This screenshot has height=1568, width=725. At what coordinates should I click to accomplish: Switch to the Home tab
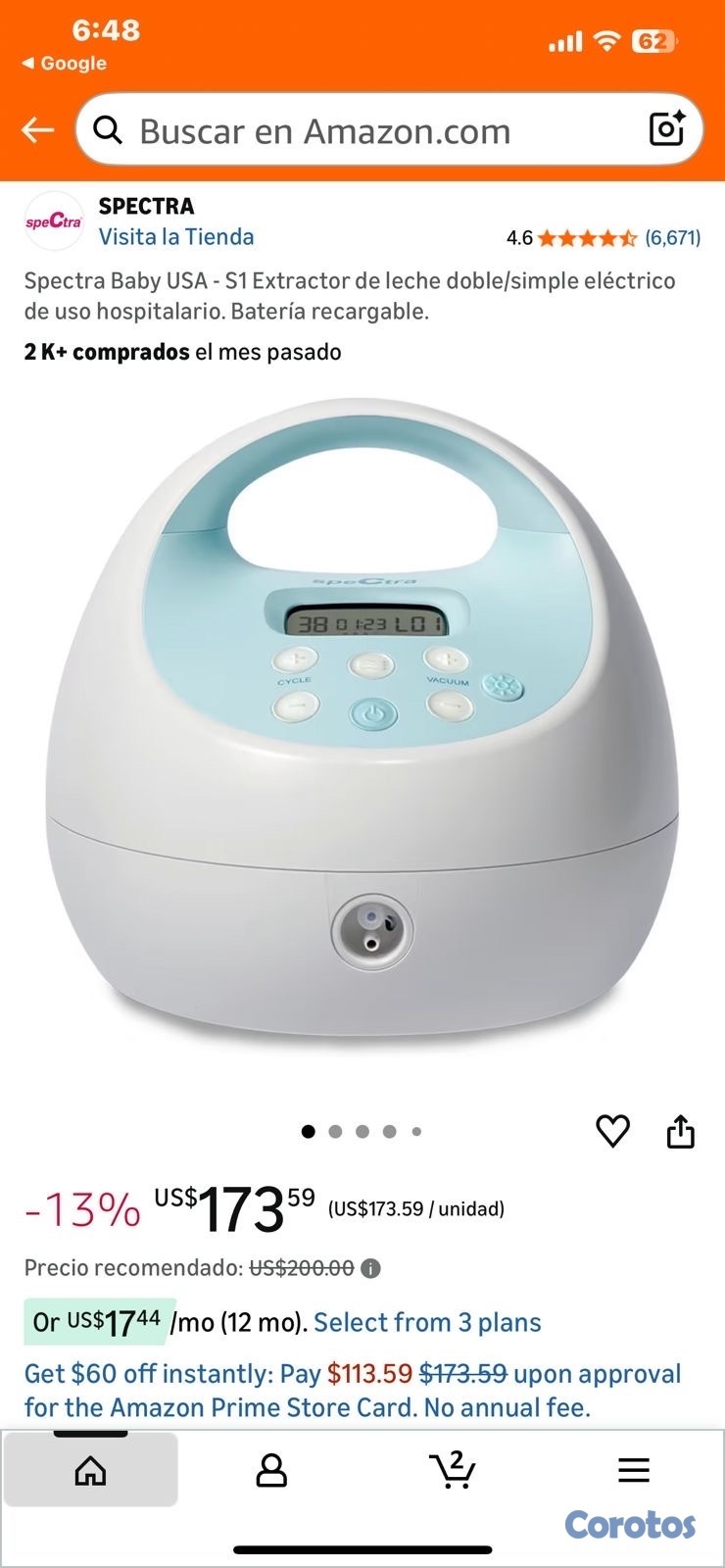tap(91, 1470)
